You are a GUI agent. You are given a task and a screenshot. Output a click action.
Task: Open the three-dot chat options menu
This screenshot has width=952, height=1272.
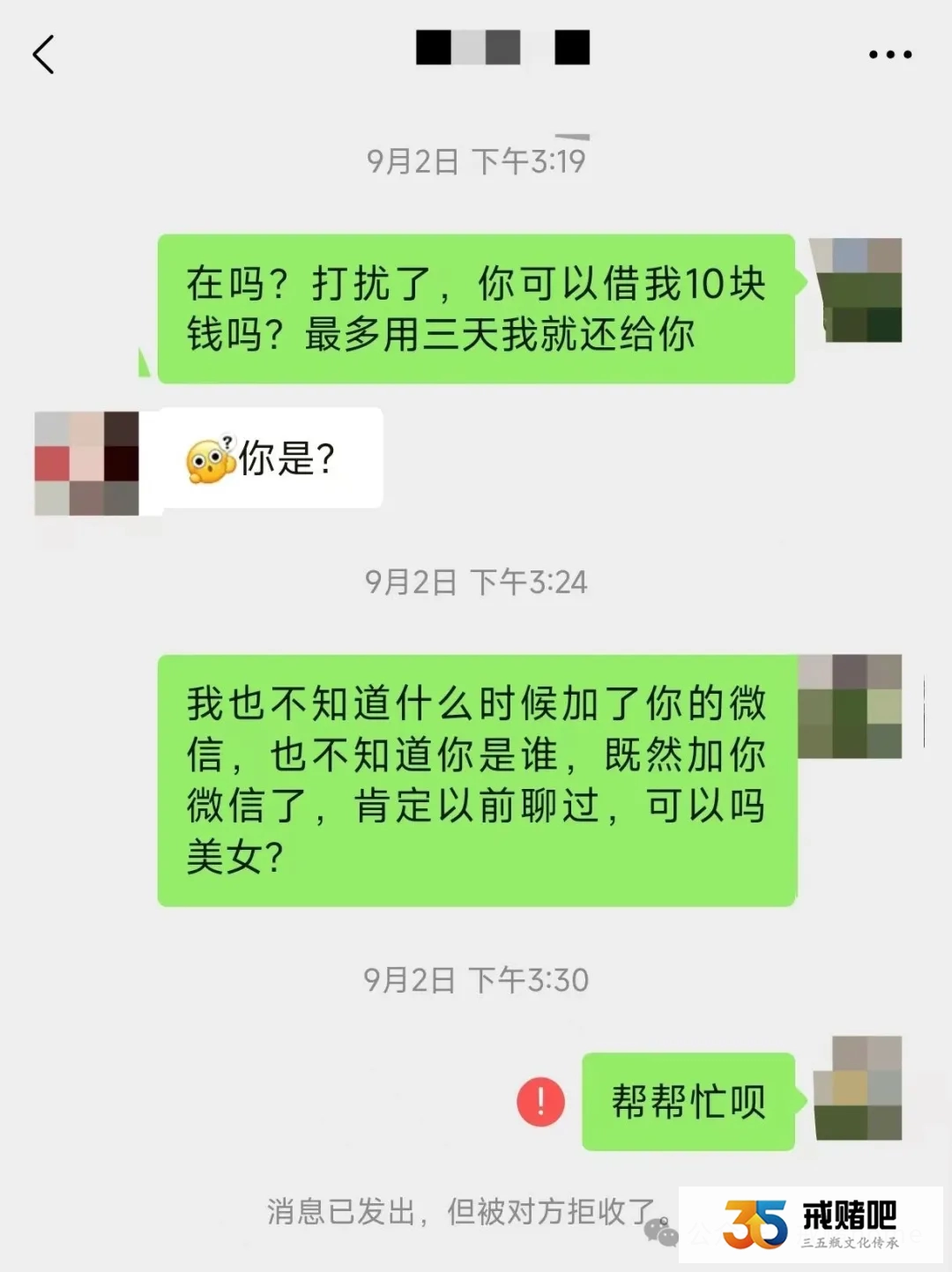click(889, 55)
